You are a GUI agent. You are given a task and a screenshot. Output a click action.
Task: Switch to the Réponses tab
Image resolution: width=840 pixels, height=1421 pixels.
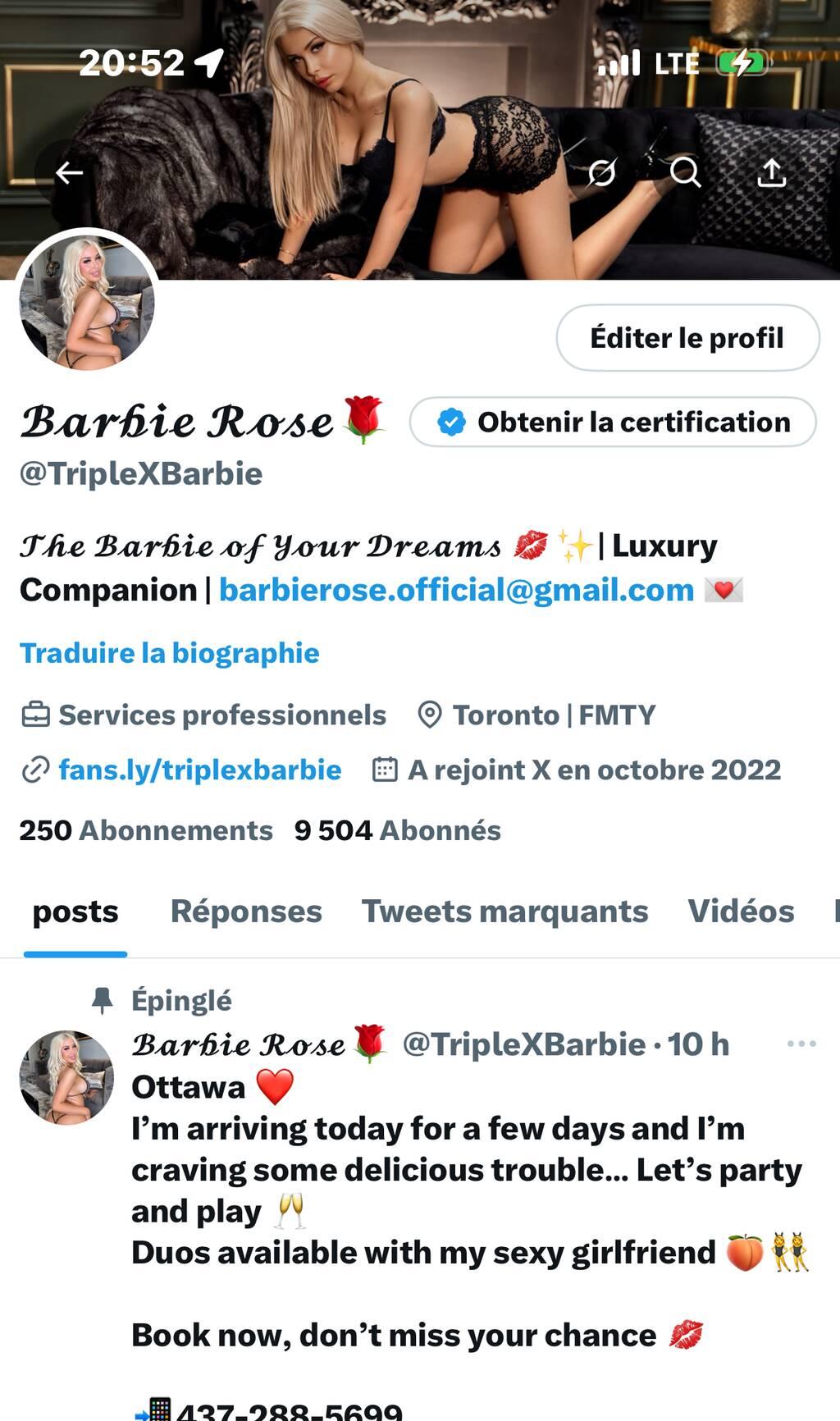[246, 912]
